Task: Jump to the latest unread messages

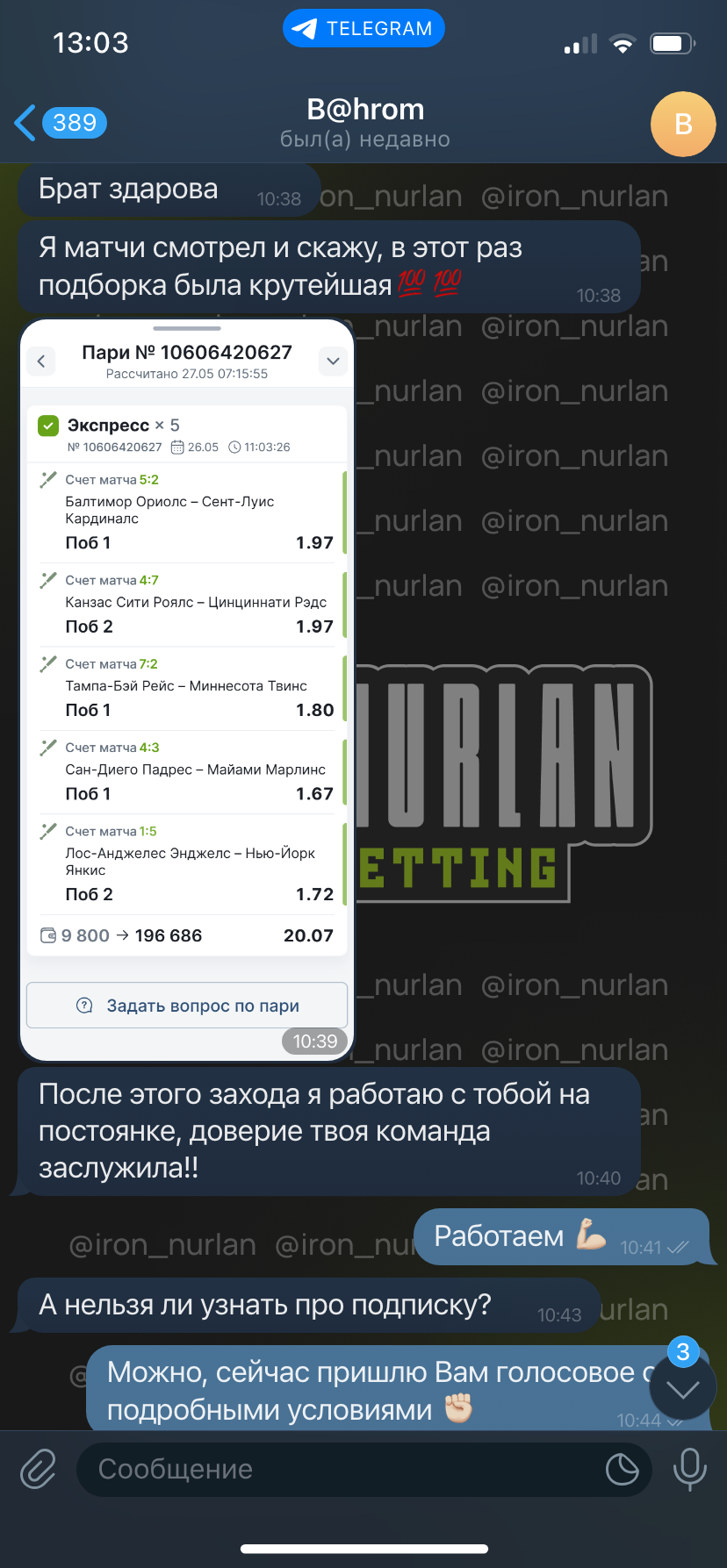Action: [x=683, y=1388]
